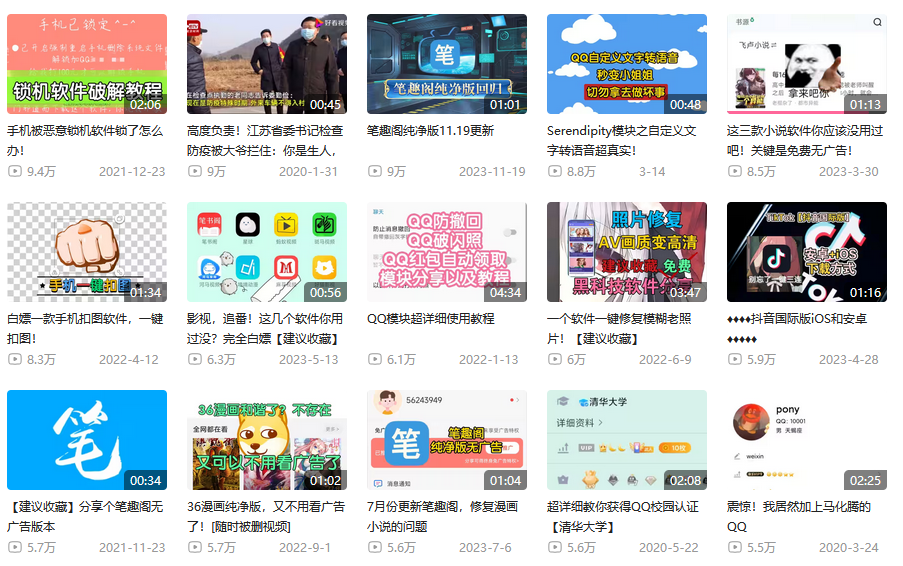Open the 一键修复模糊老照片 video
The height and width of the screenshot is (566, 903).
[627, 252]
